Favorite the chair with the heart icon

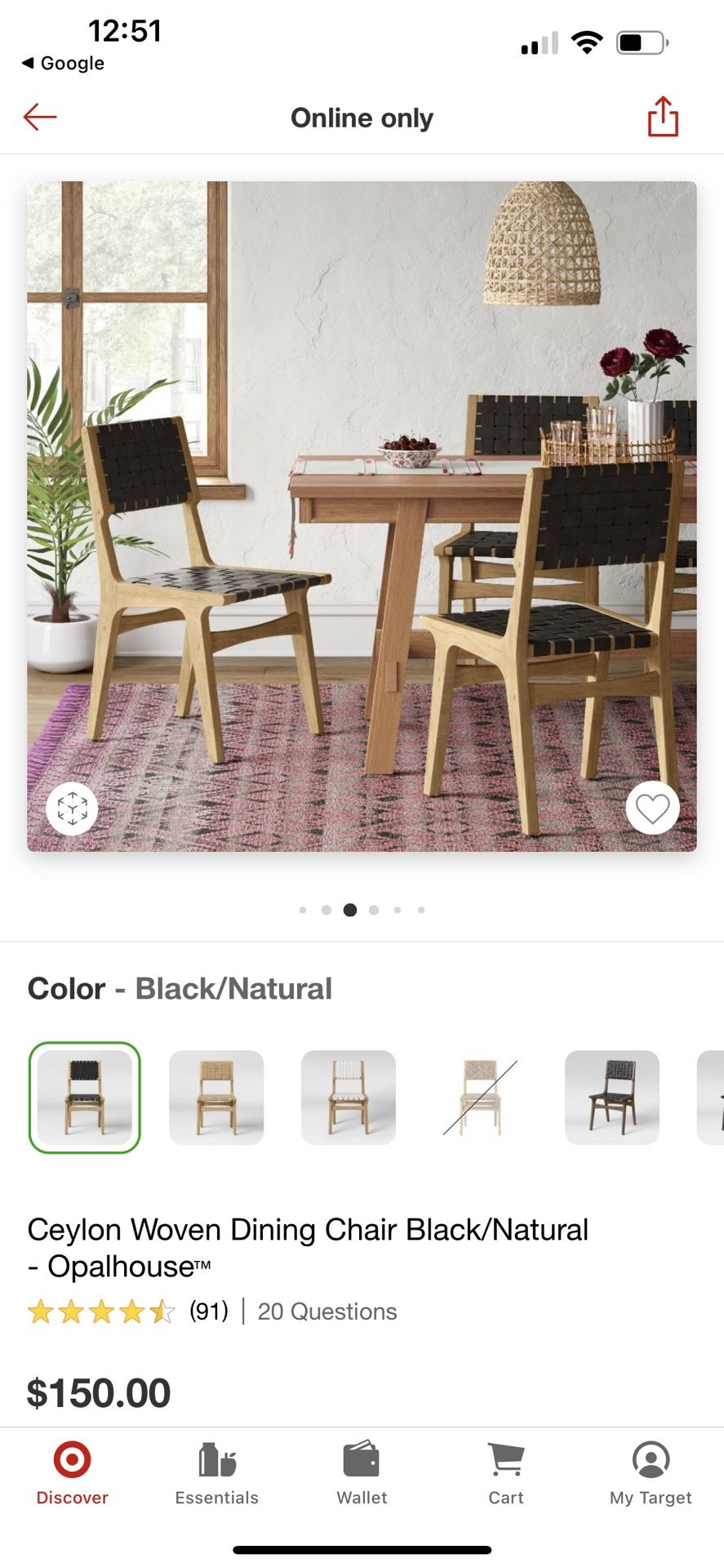pyautogui.click(x=652, y=808)
